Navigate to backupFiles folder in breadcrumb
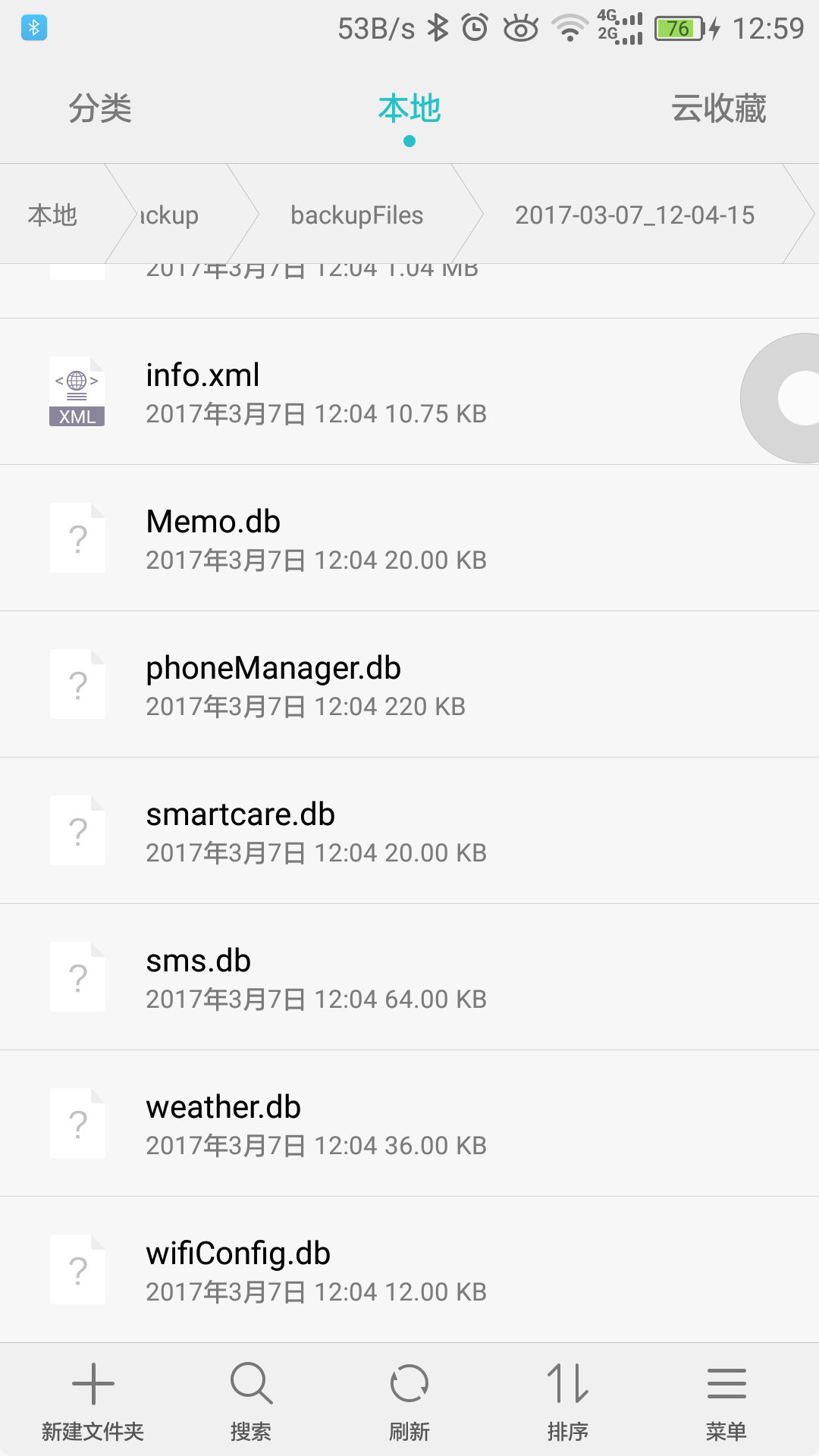The width and height of the screenshot is (819, 1456). 356,215
